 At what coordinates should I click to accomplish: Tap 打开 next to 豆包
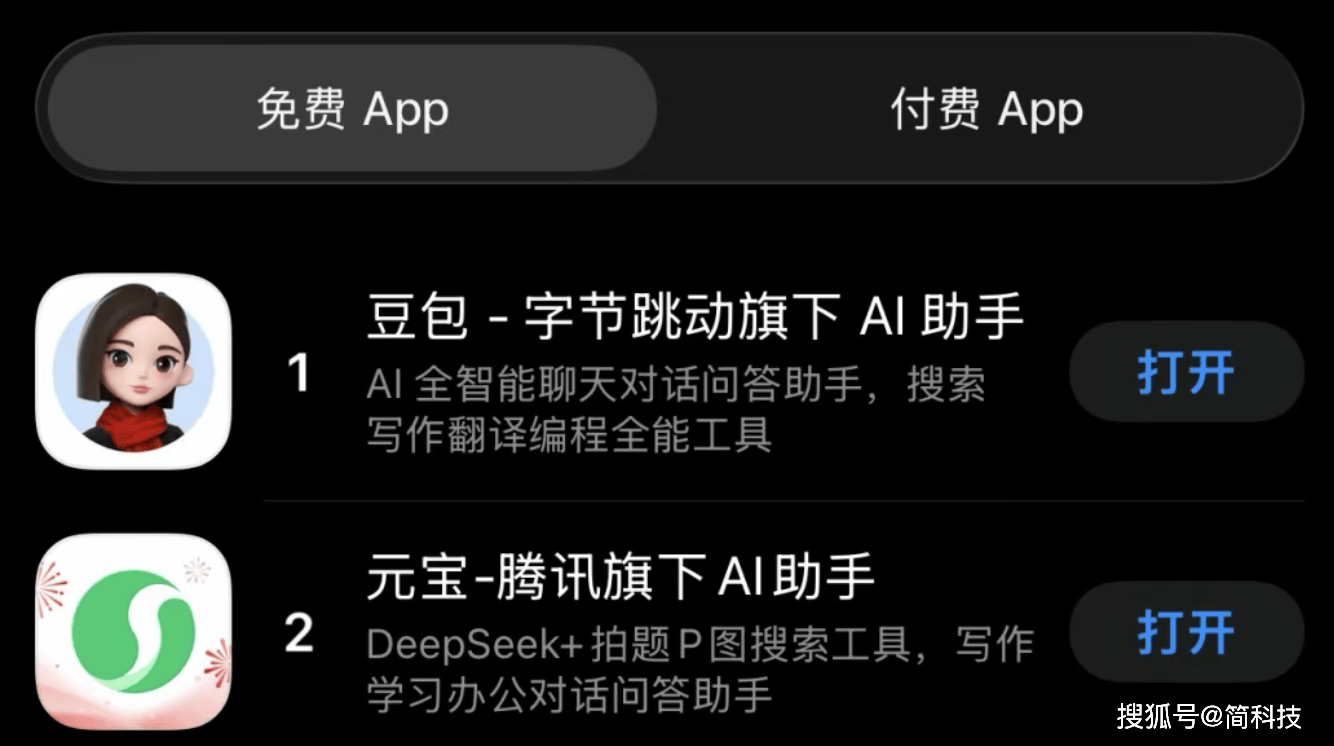[1186, 372]
